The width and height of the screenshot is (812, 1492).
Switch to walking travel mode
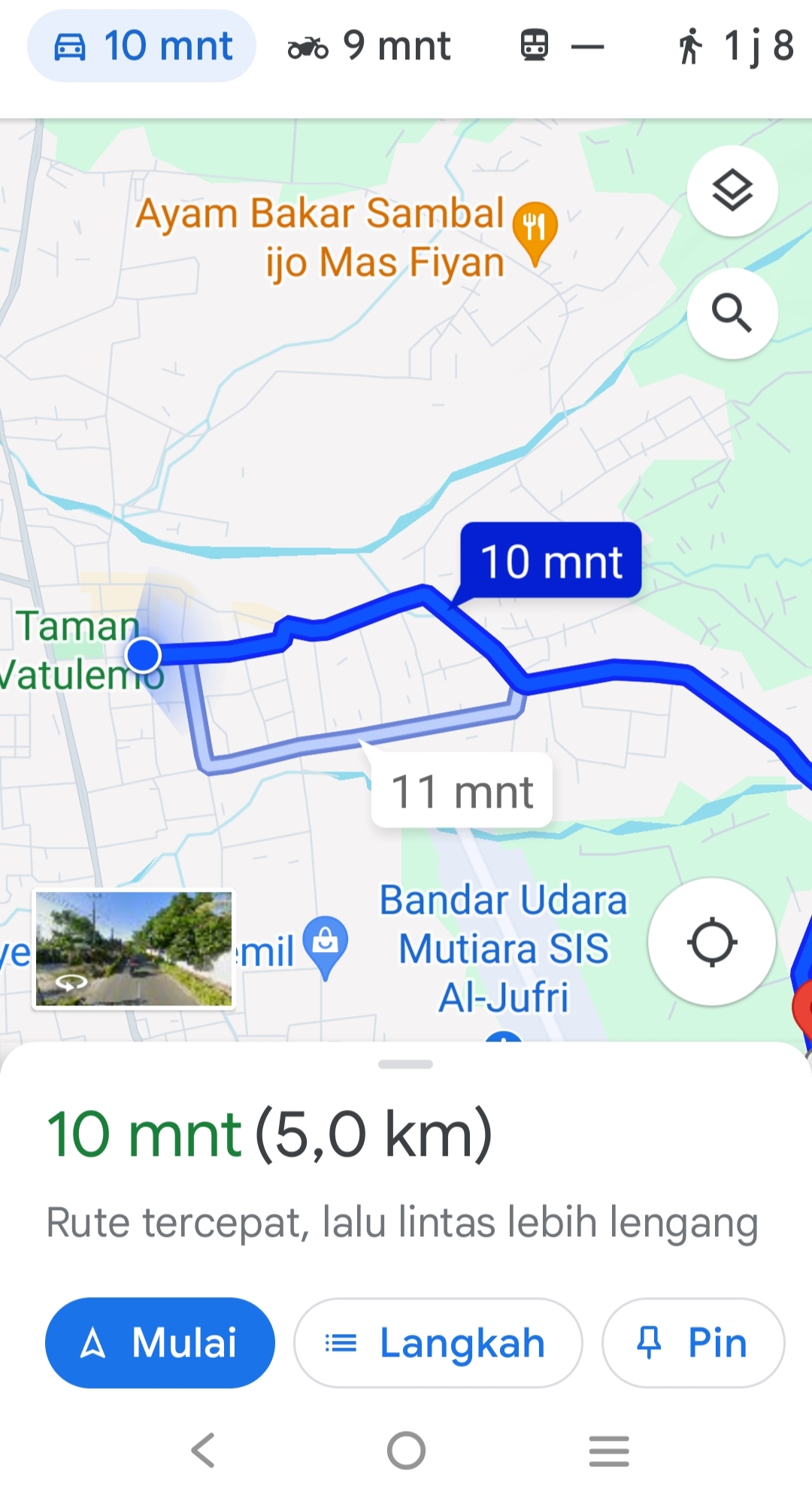click(x=735, y=46)
